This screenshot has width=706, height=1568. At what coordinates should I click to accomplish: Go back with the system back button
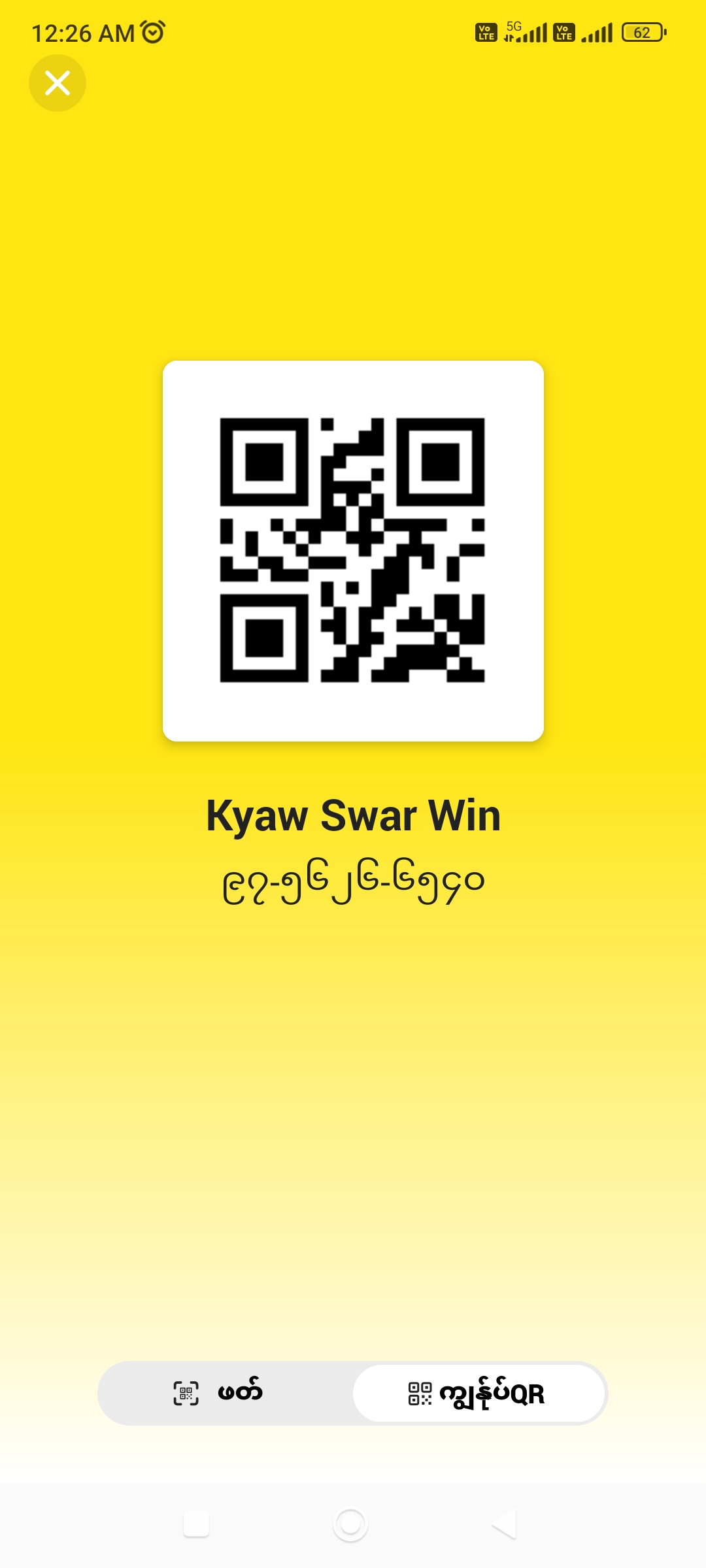point(504,1524)
